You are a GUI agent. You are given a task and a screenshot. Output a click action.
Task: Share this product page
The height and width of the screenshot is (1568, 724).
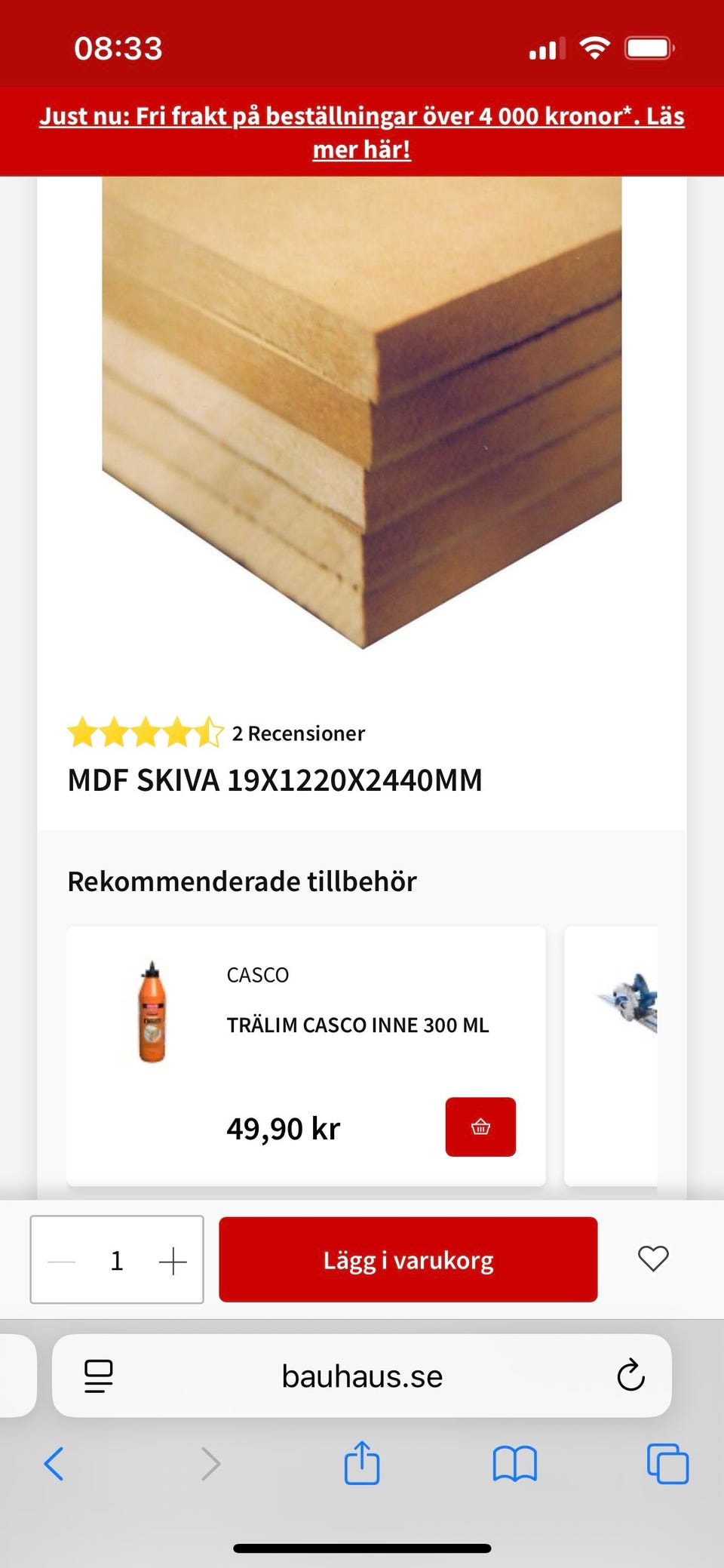[362, 1464]
